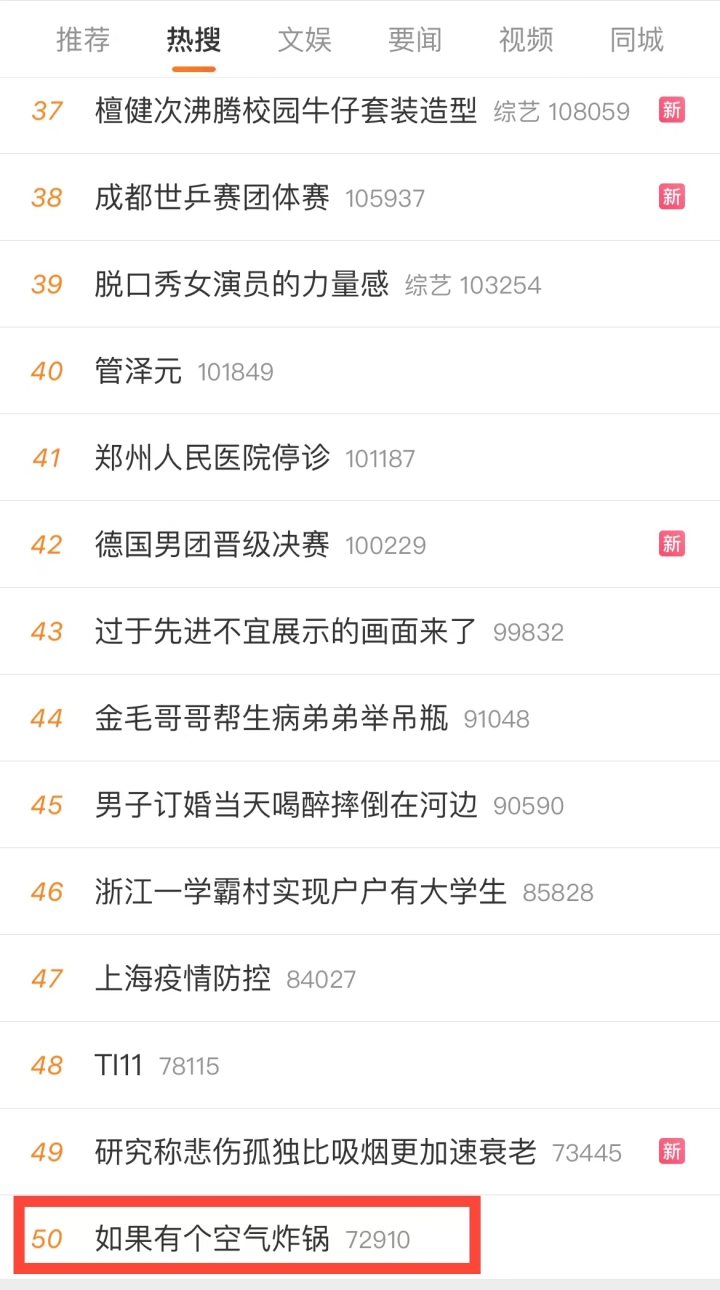The image size is (720, 1290).
Task: Open the 管泽元 trending entry
Action: 139,371
